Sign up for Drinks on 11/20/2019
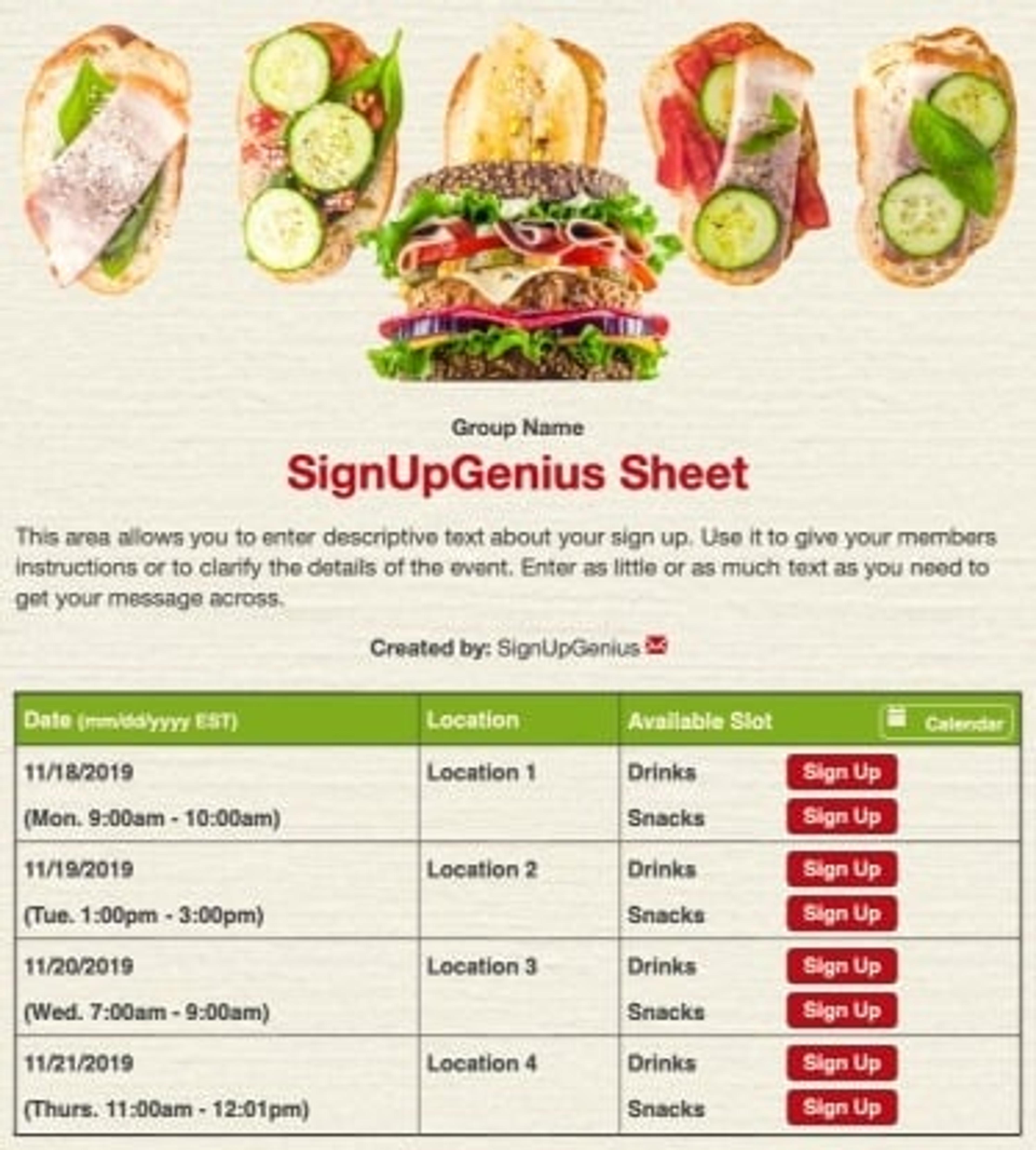 coord(841,966)
